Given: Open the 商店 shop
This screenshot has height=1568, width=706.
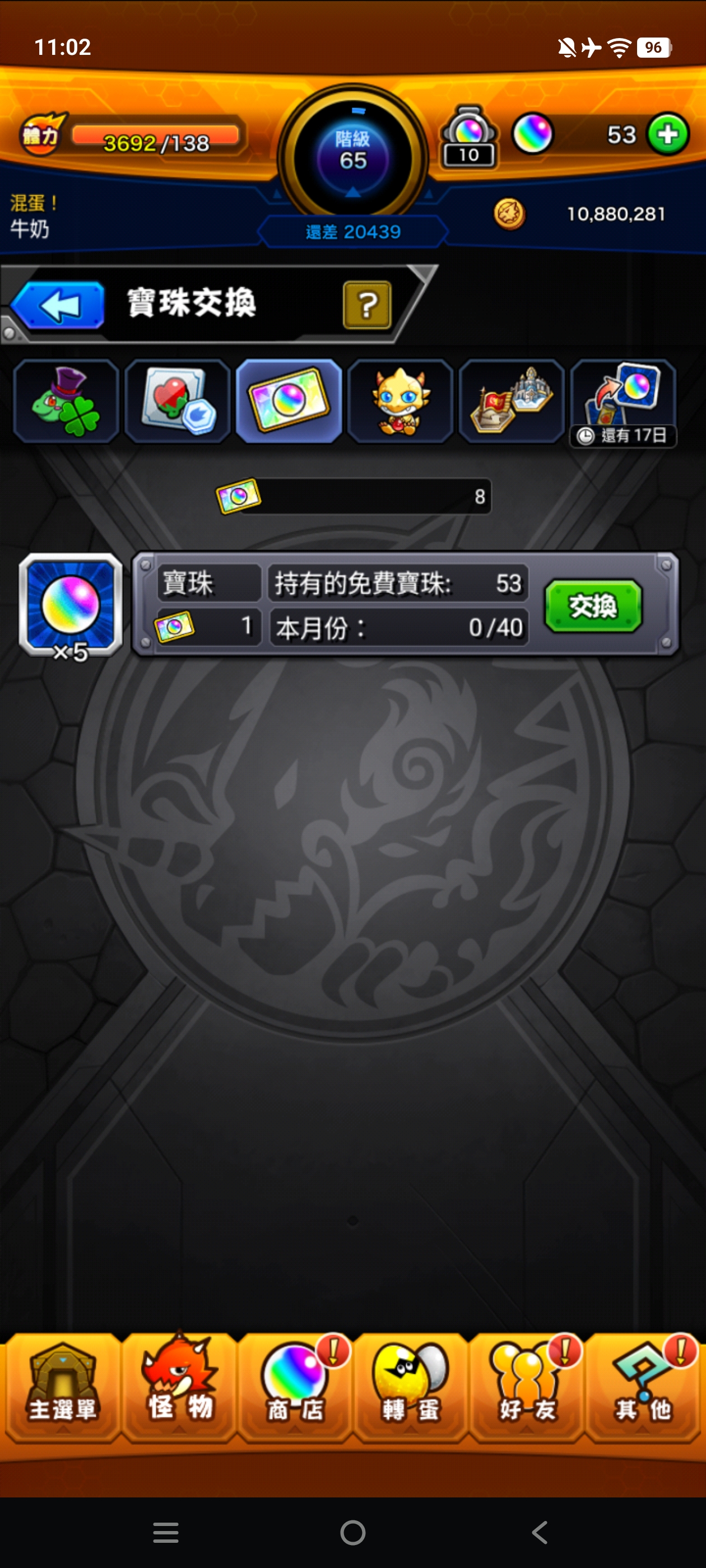Looking at the screenshot, I should [295, 1388].
